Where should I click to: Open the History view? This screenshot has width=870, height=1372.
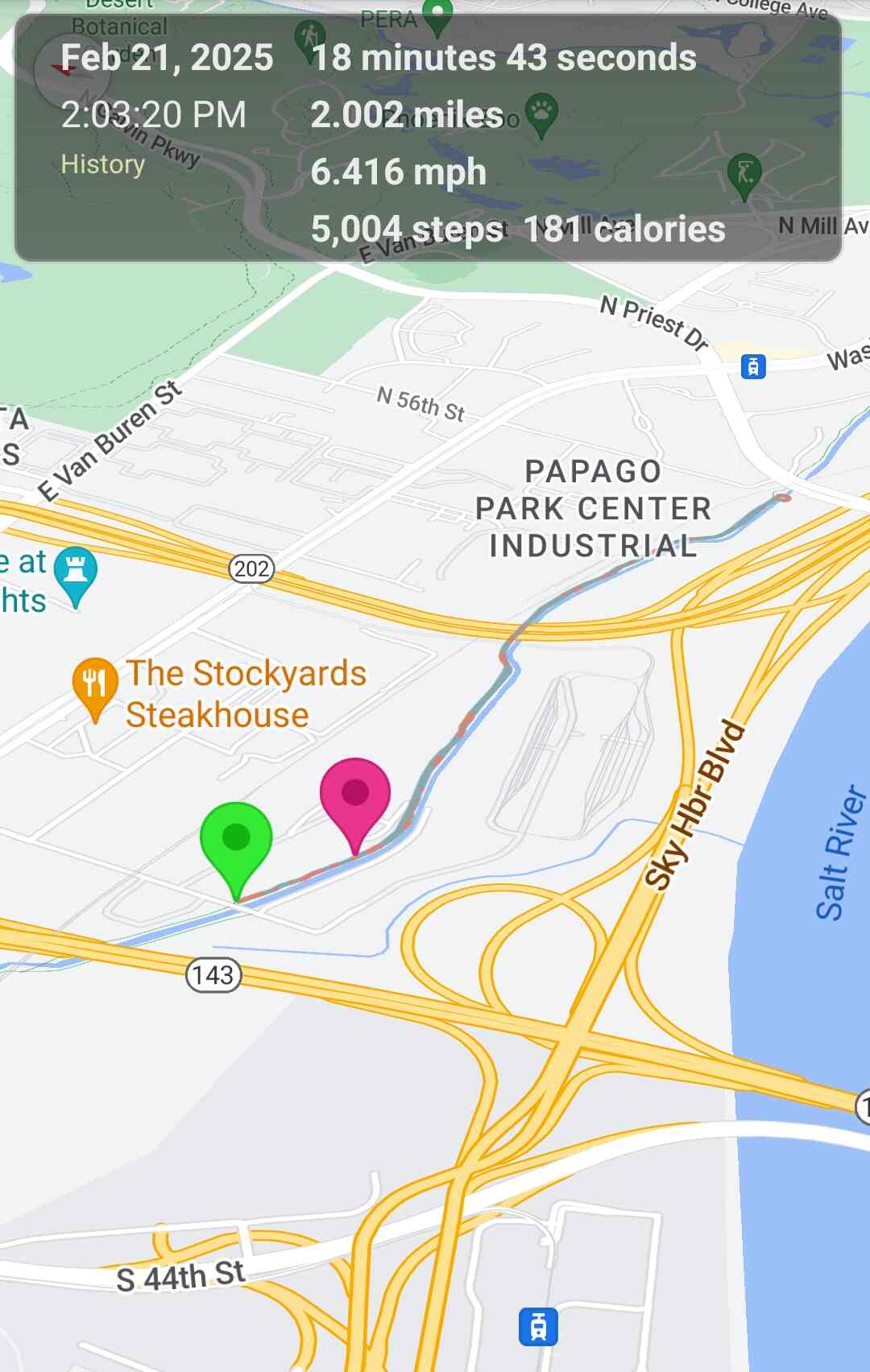point(103,165)
